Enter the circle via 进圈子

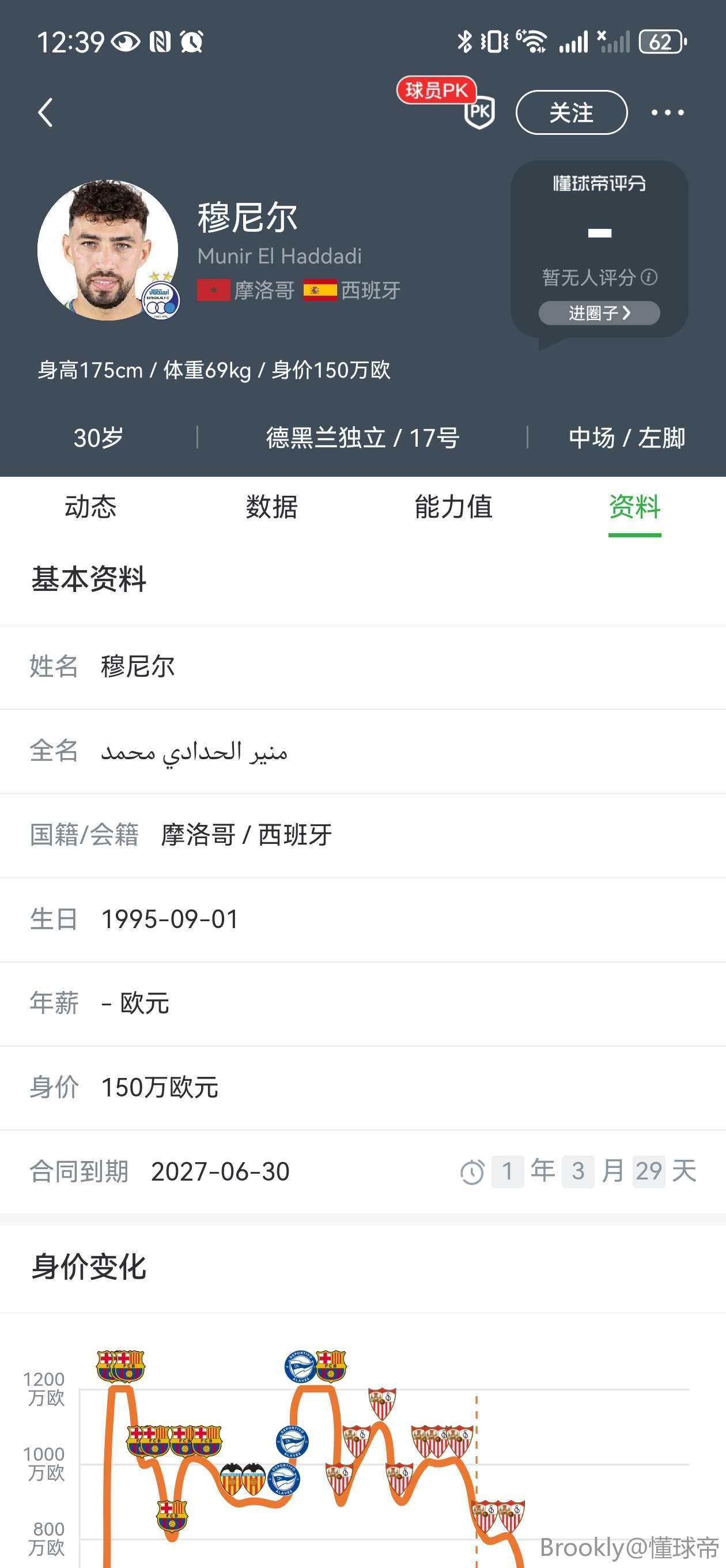click(x=599, y=313)
